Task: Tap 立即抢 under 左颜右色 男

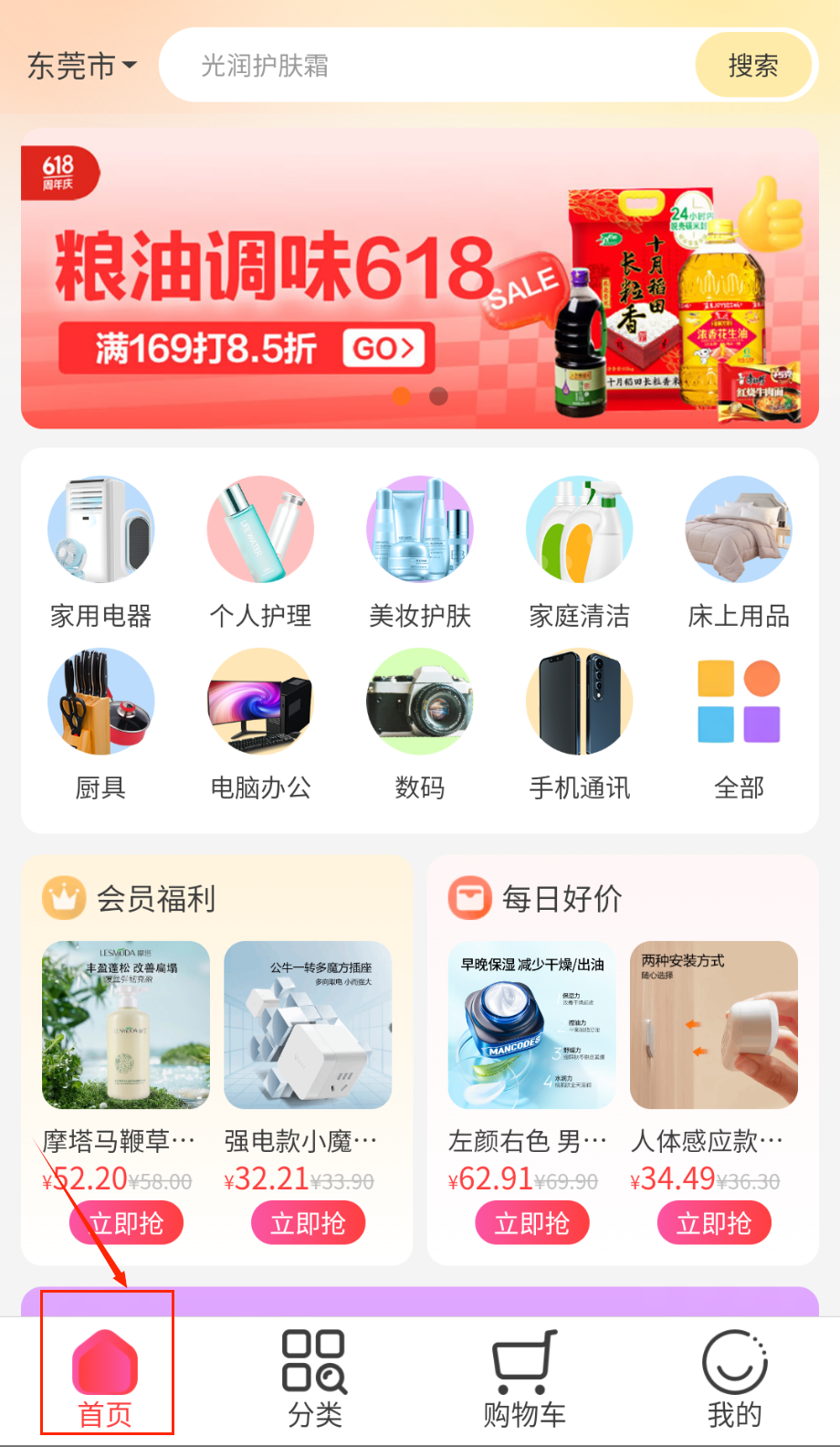Action: pos(531,1223)
